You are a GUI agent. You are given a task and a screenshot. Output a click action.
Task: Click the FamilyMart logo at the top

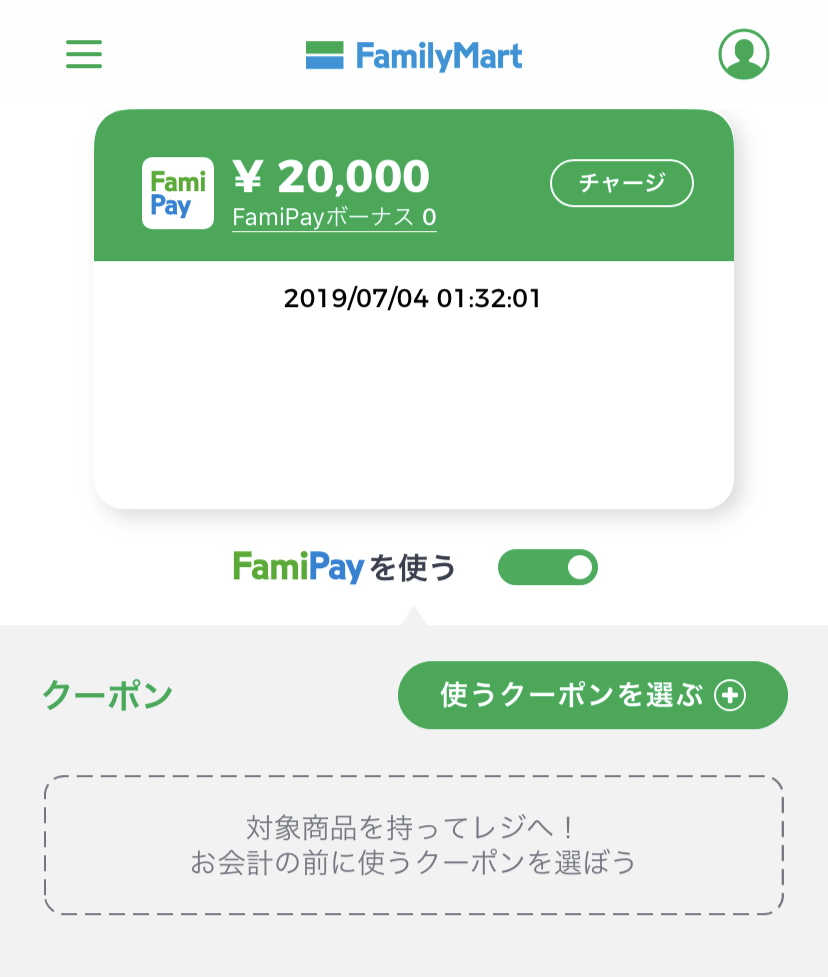pyautogui.click(x=413, y=55)
